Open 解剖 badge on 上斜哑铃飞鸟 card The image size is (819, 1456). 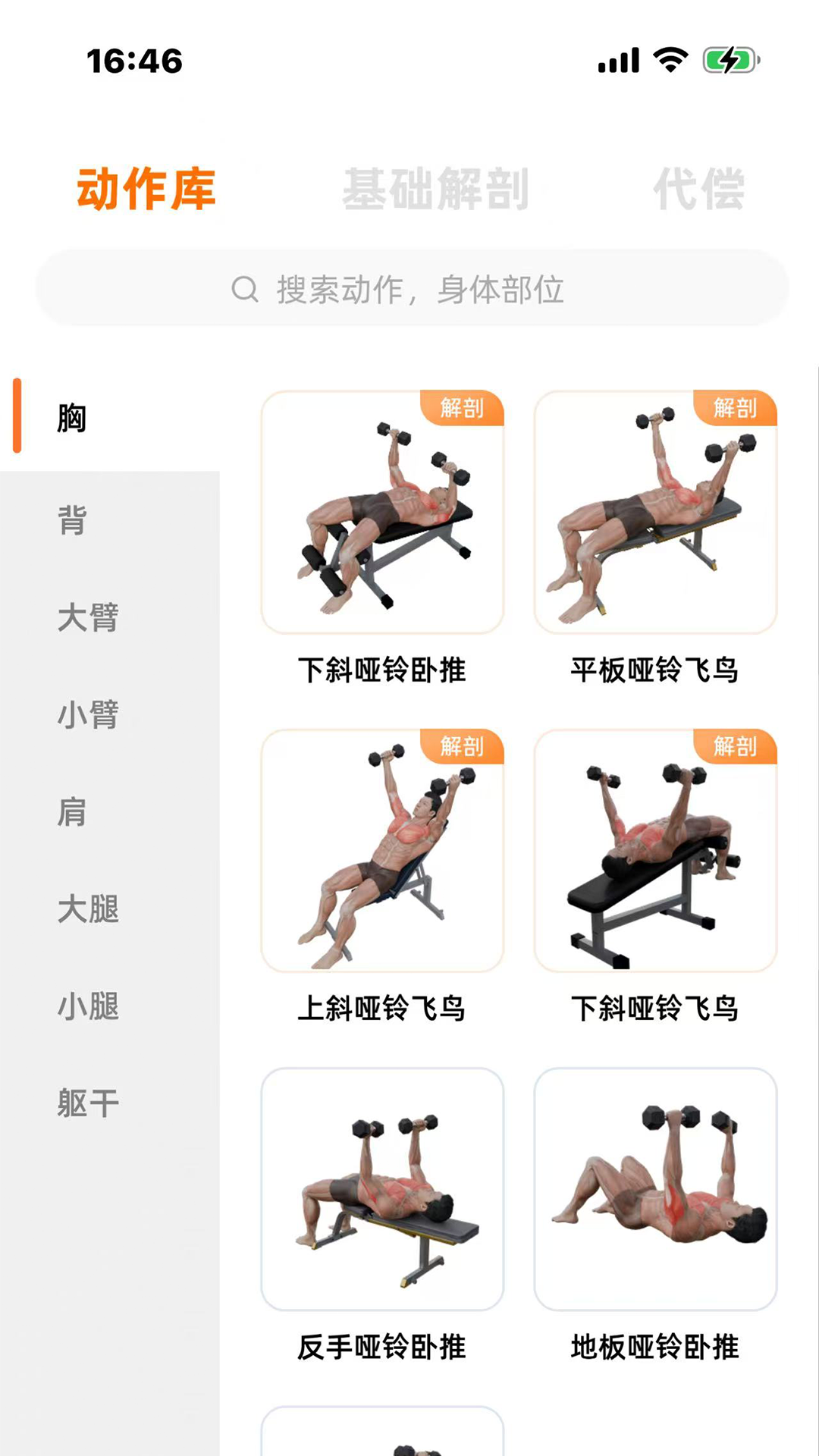point(463,747)
